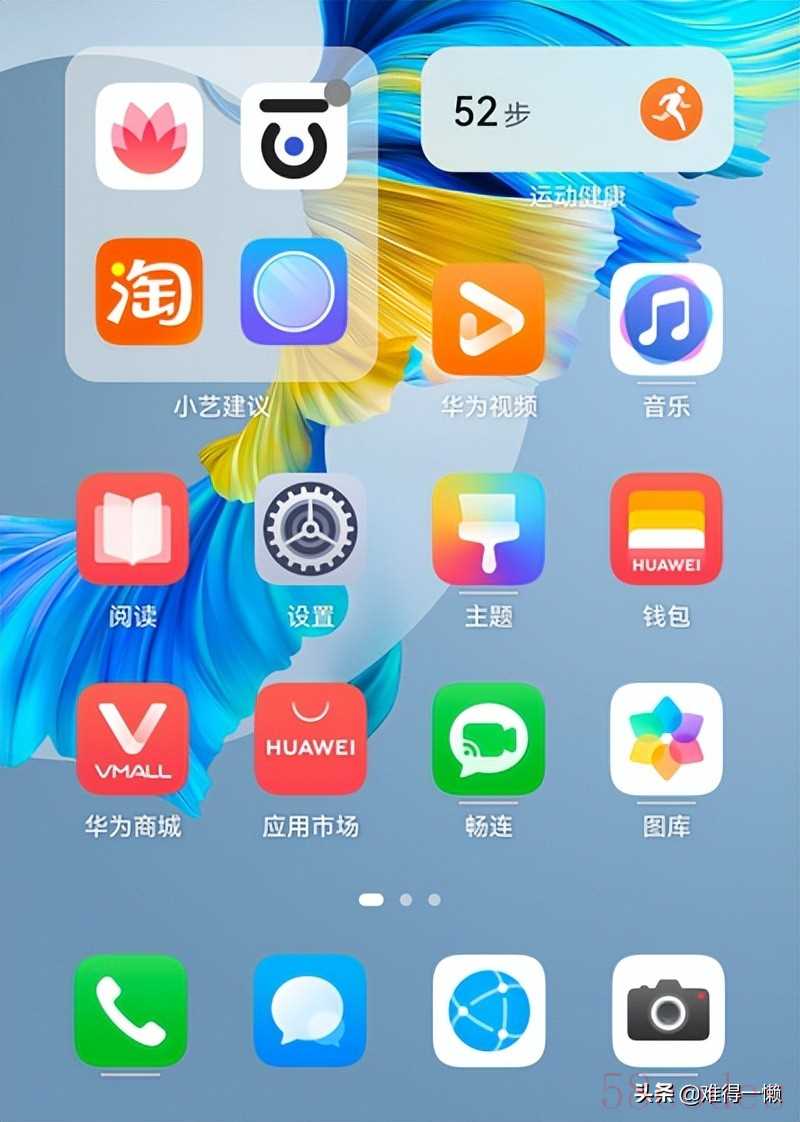Open MeeTime (畅连) app
Viewport: 800px width, 1122px height.
pos(489,739)
